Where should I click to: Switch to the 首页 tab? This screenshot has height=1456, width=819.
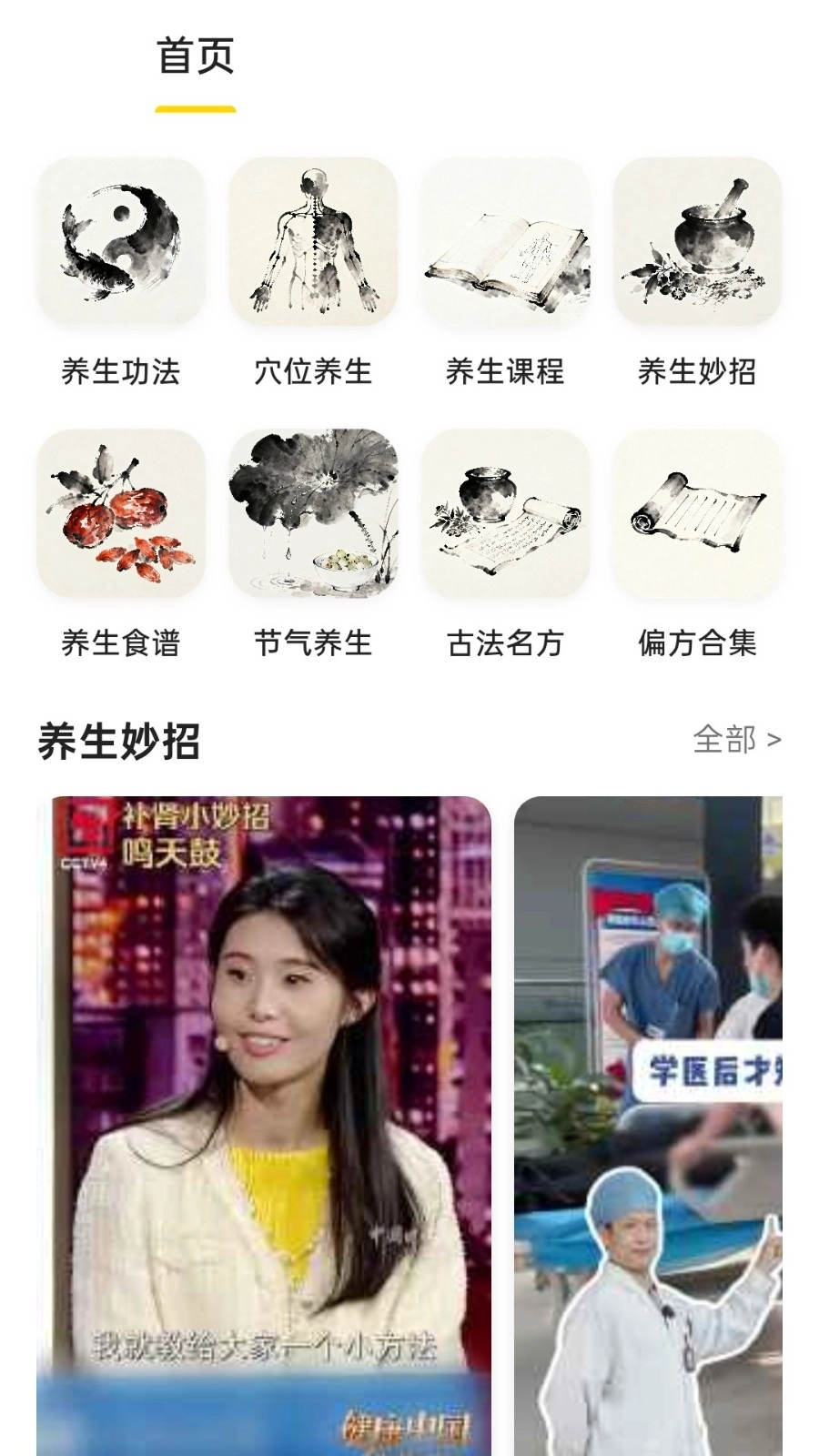pyautogui.click(x=195, y=55)
